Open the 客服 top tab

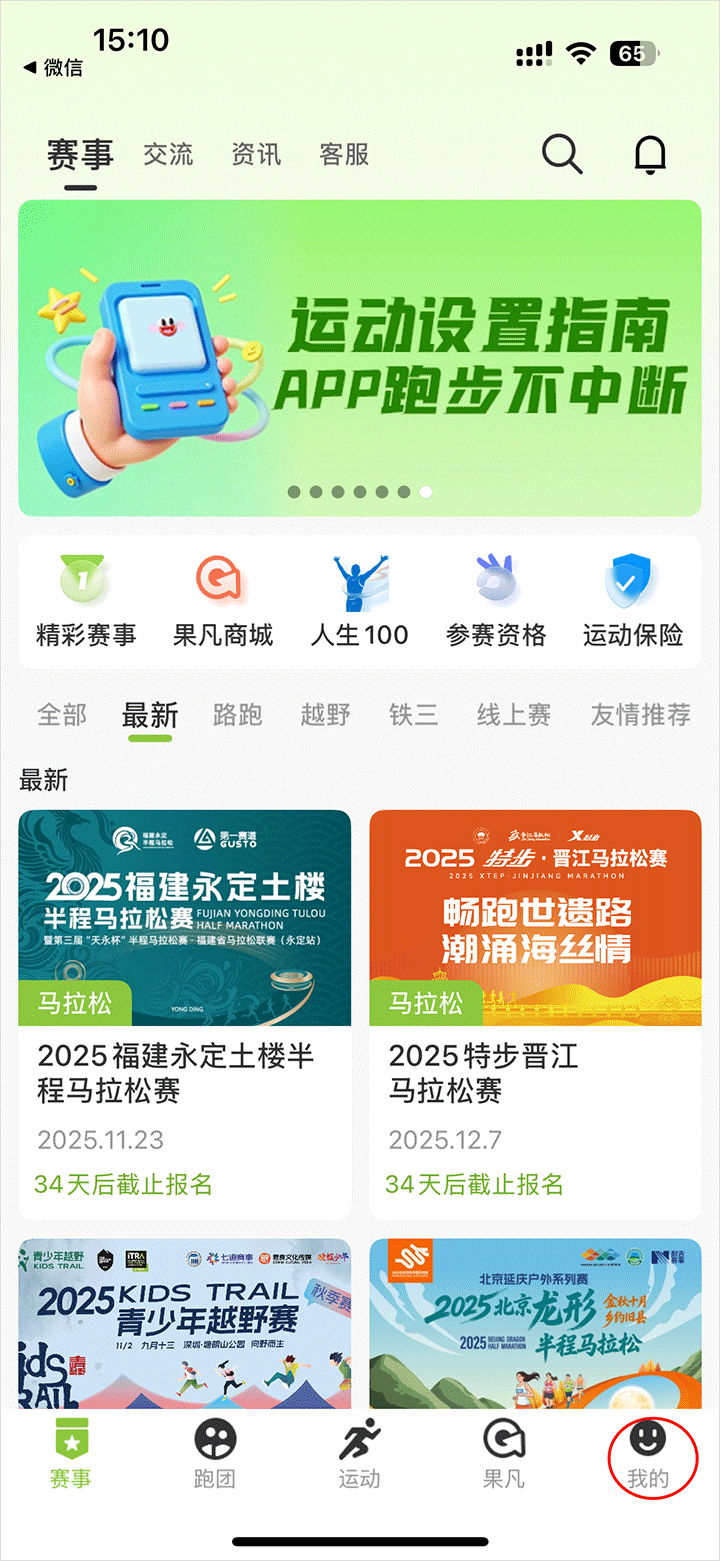coord(344,154)
